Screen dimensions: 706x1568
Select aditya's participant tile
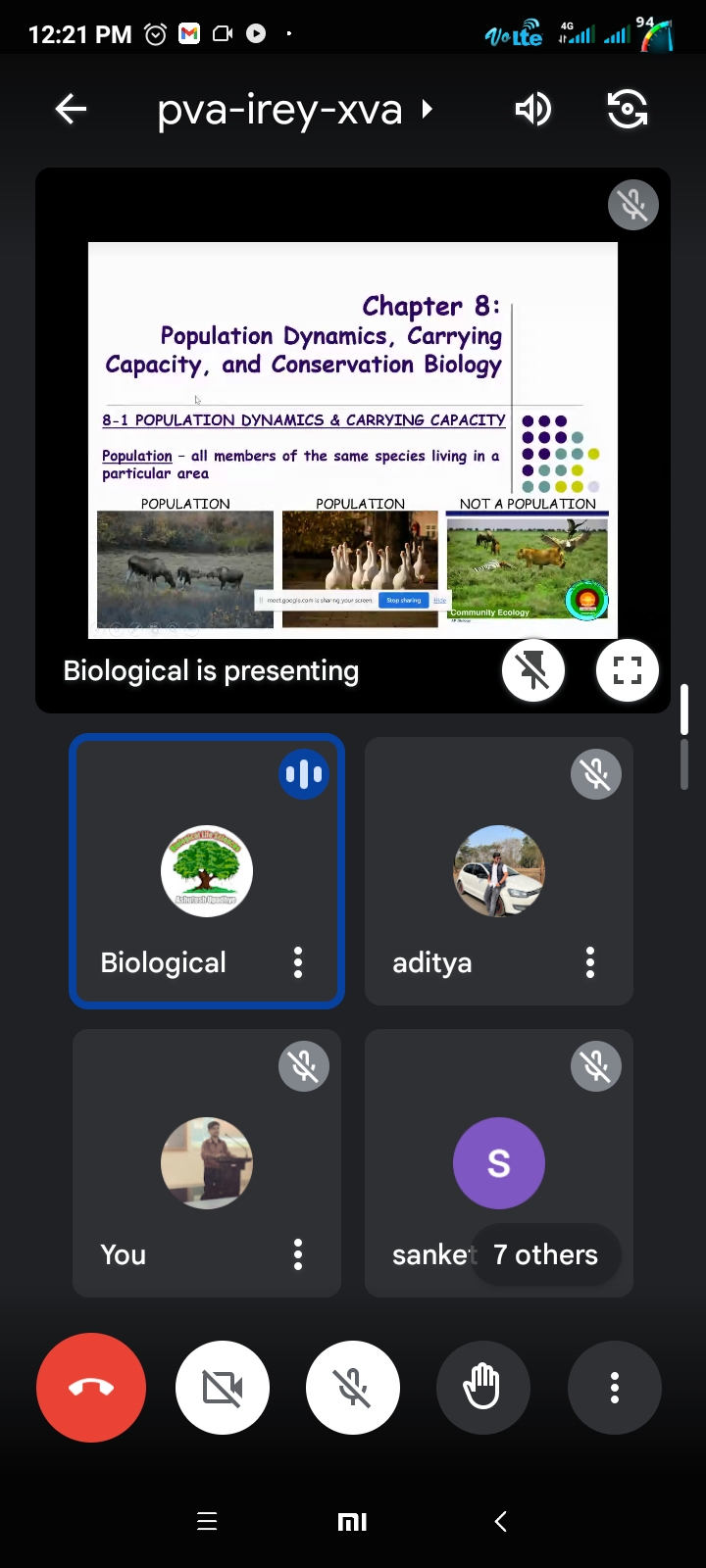[498, 872]
